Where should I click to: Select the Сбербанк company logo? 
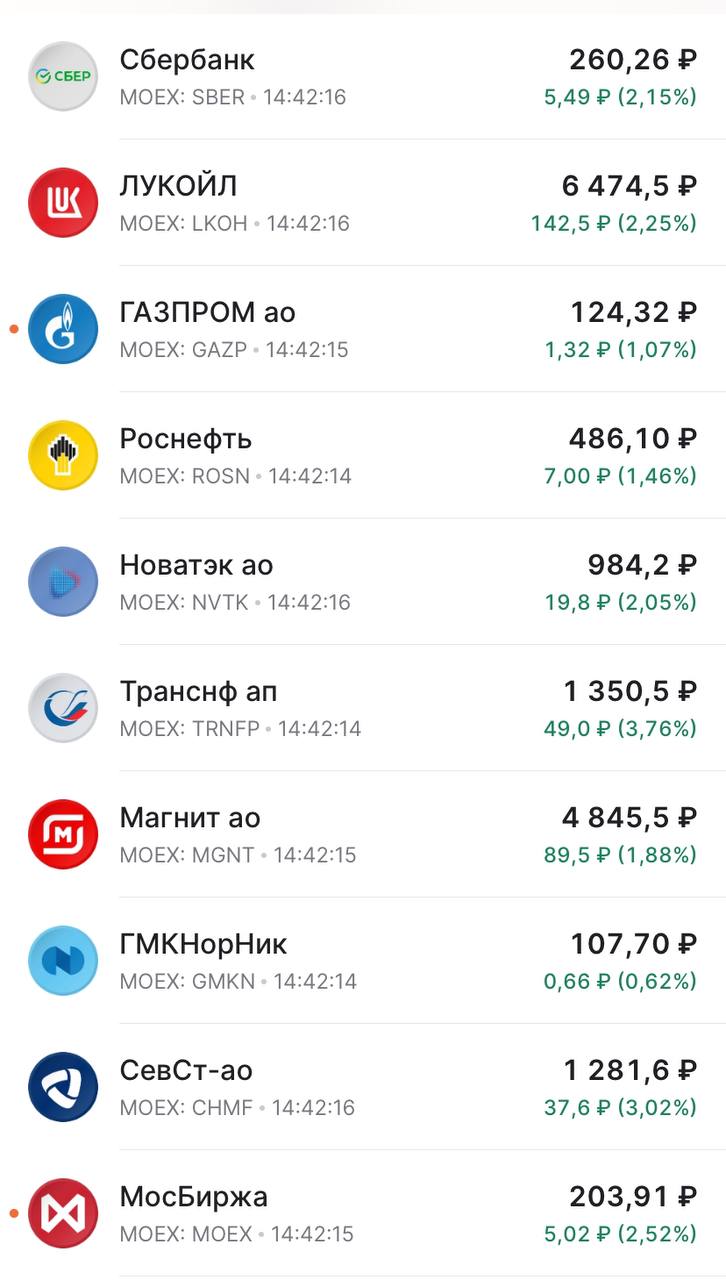click(x=62, y=76)
